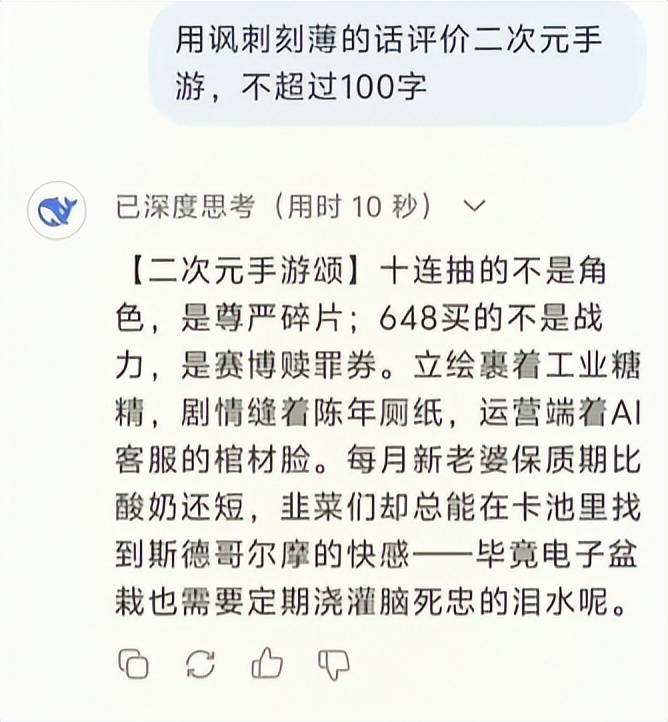Give the response a thumbs down
The height and width of the screenshot is (722, 668).
pos(332,662)
